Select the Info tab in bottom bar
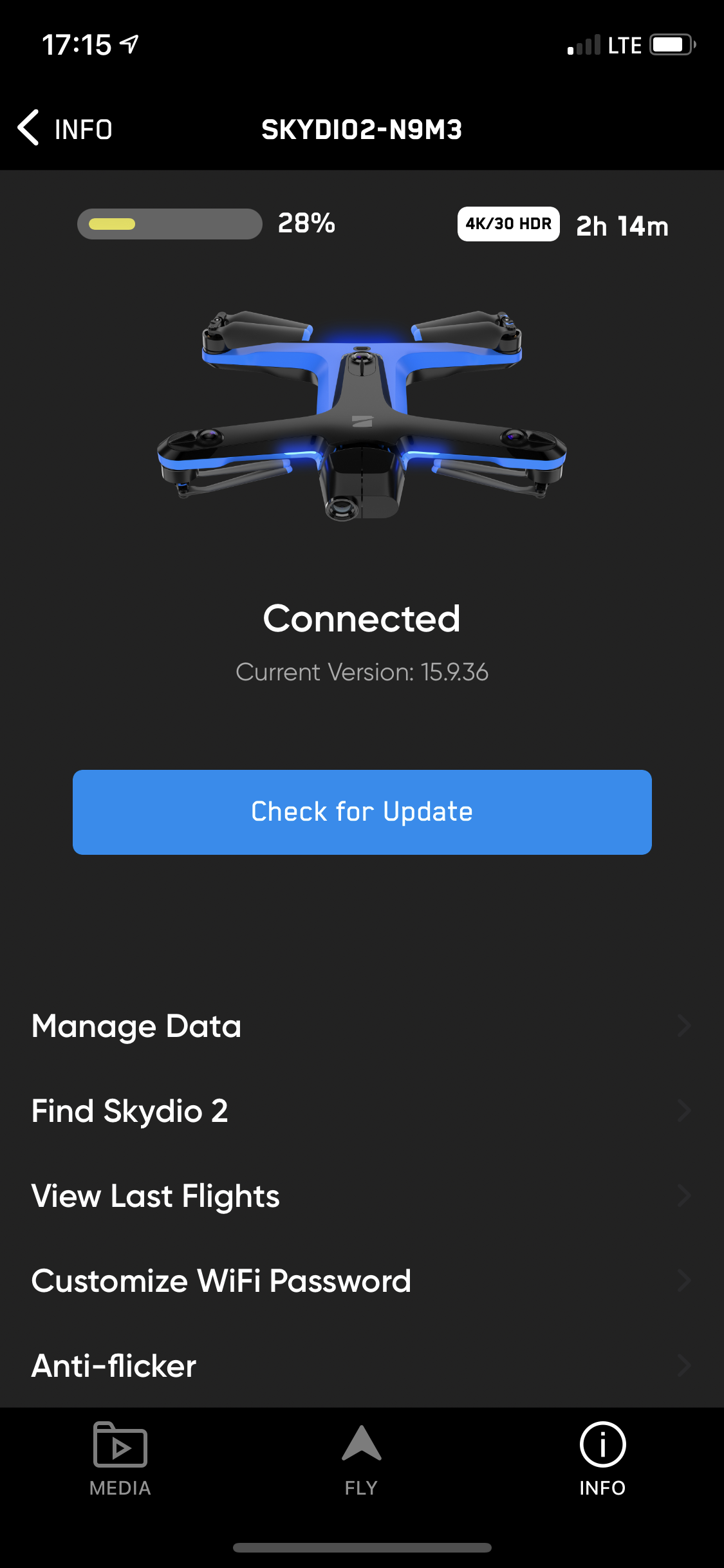Screen dimensions: 724x1568 coord(602,1459)
